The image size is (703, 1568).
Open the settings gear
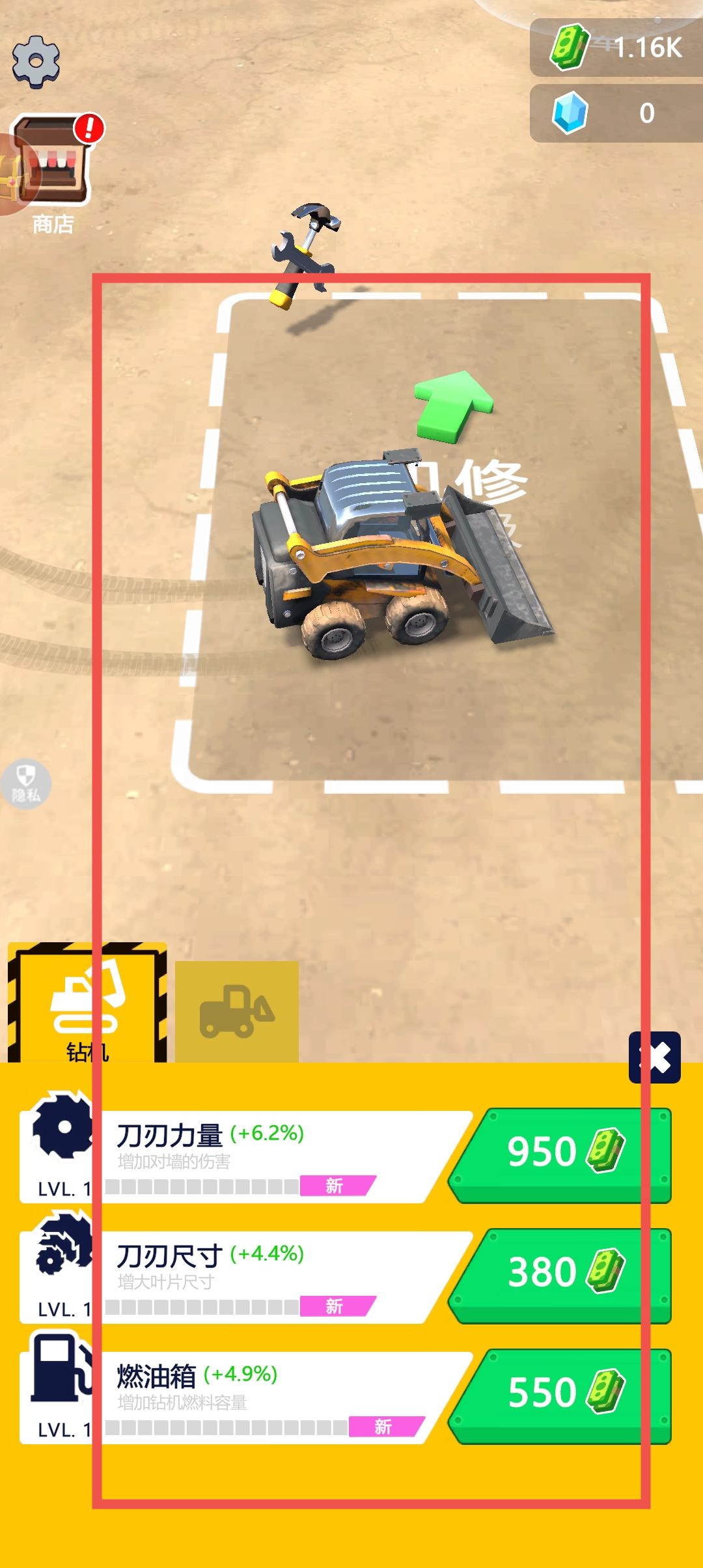click(x=36, y=61)
